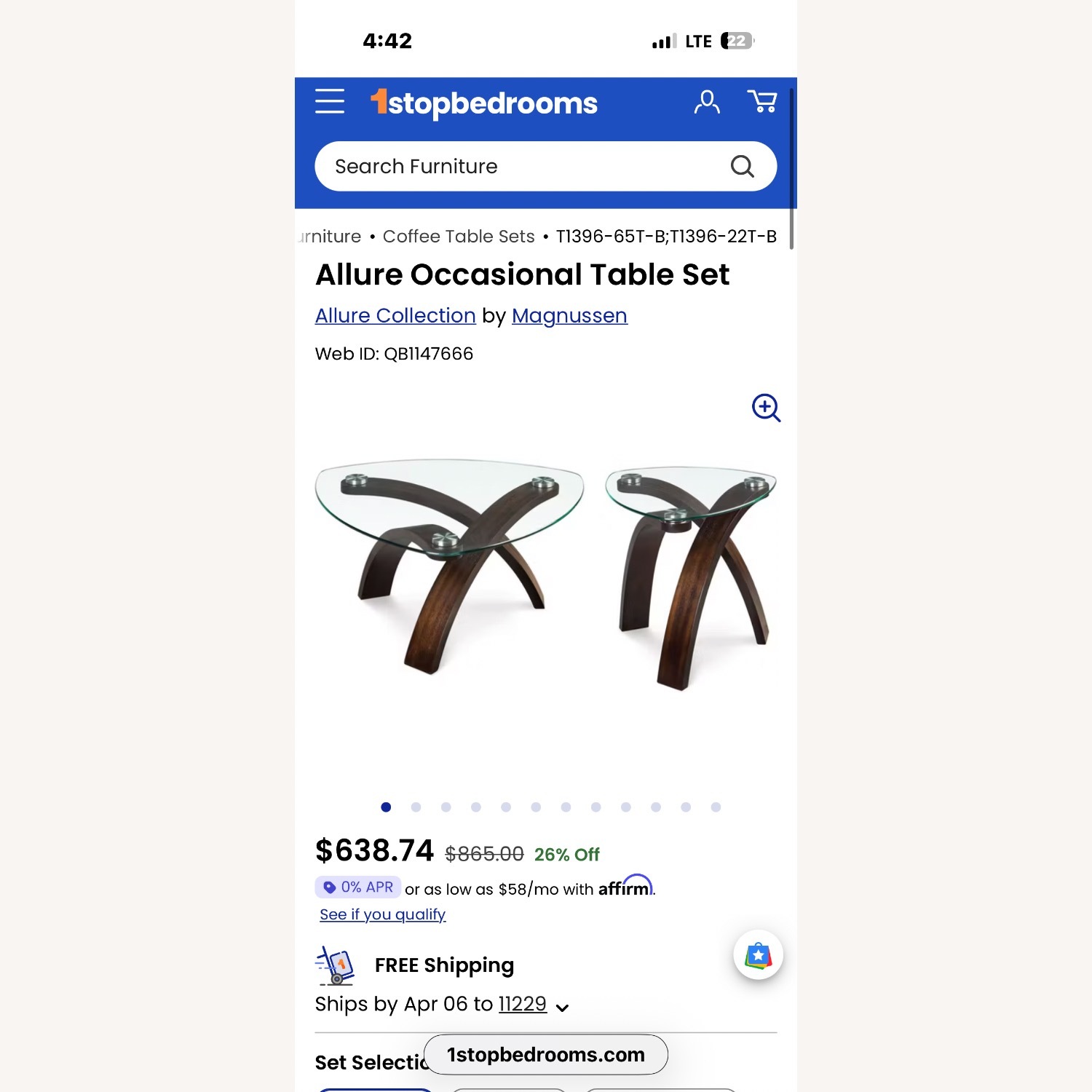The height and width of the screenshot is (1092, 1092).
Task: Open the floating shopping bag button
Action: pyautogui.click(x=758, y=955)
